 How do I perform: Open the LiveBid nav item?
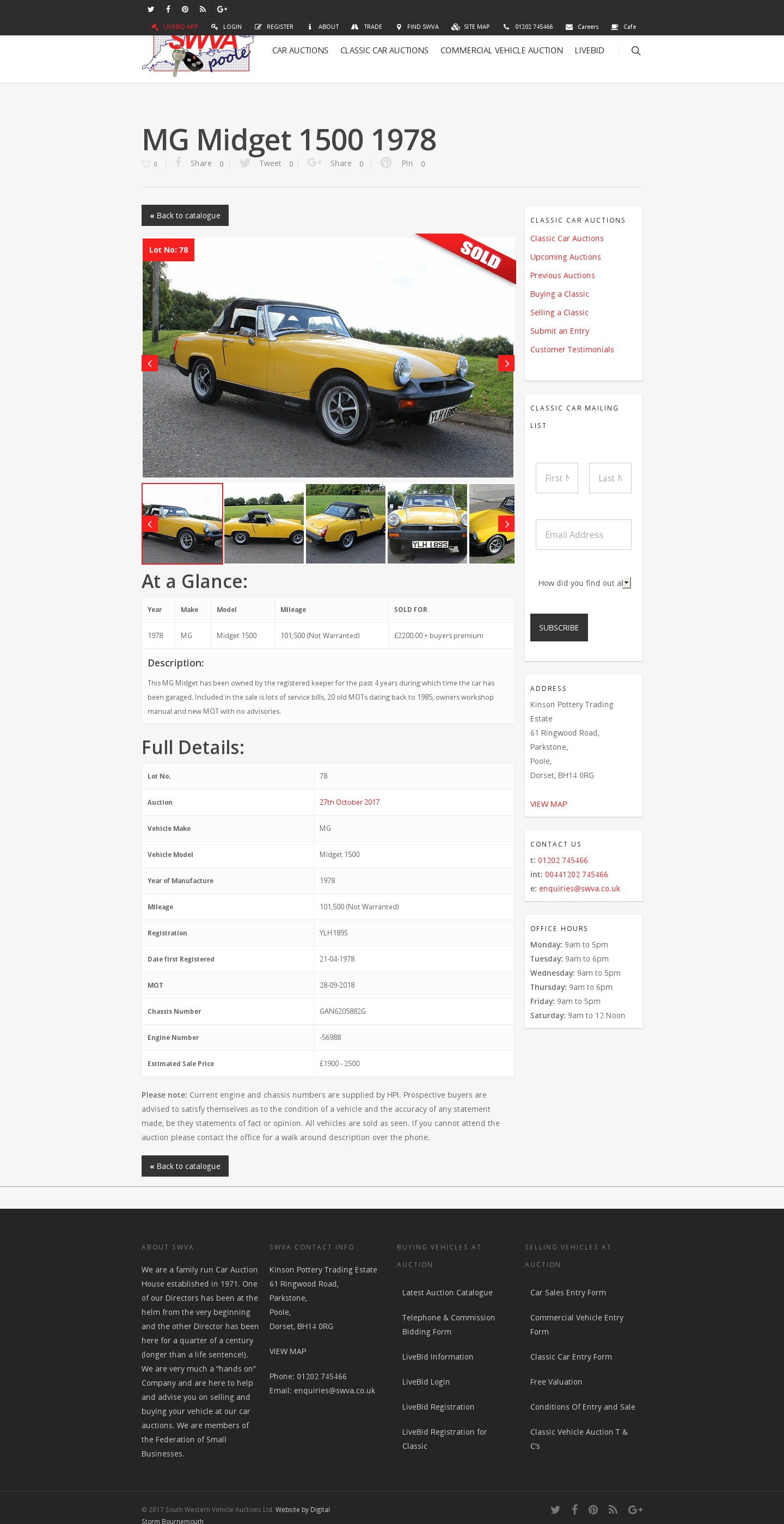pos(589,51)
